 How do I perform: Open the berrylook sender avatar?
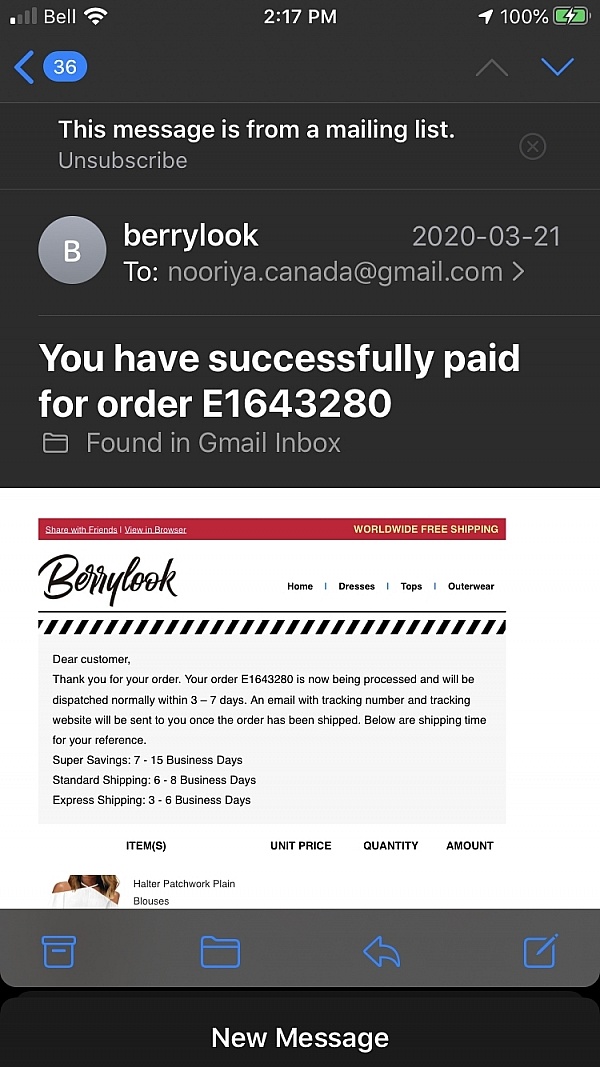[72, 250]
